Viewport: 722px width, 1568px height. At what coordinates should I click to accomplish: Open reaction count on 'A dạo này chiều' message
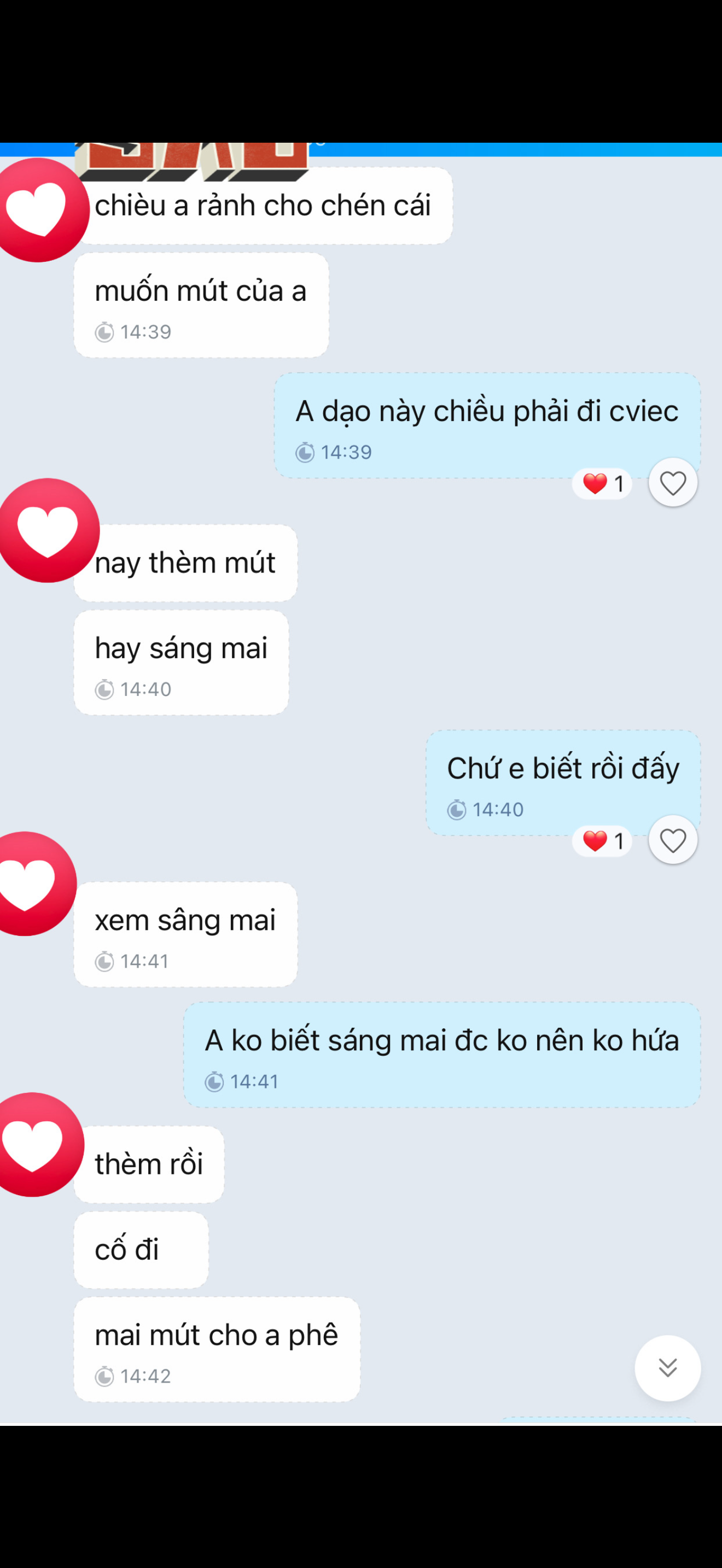pyautogui.click(x=602, y=484)
